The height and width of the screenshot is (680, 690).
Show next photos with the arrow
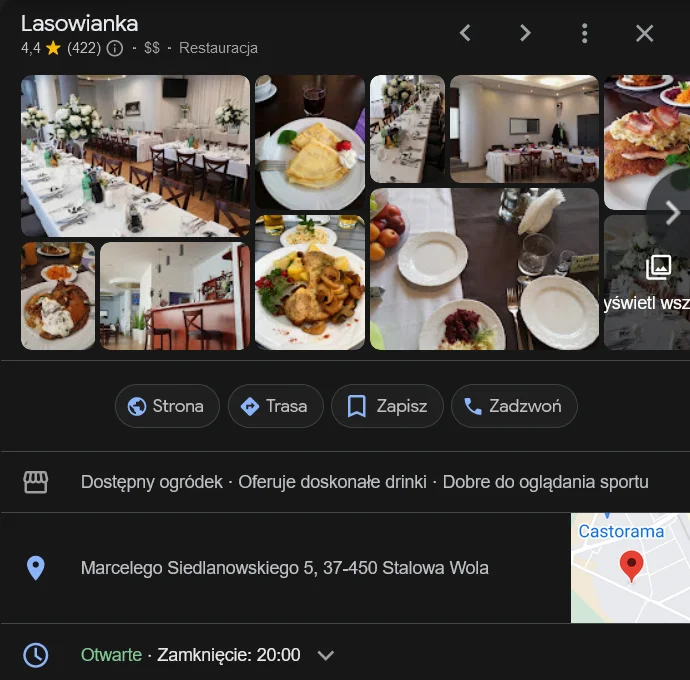coord(671,212)
